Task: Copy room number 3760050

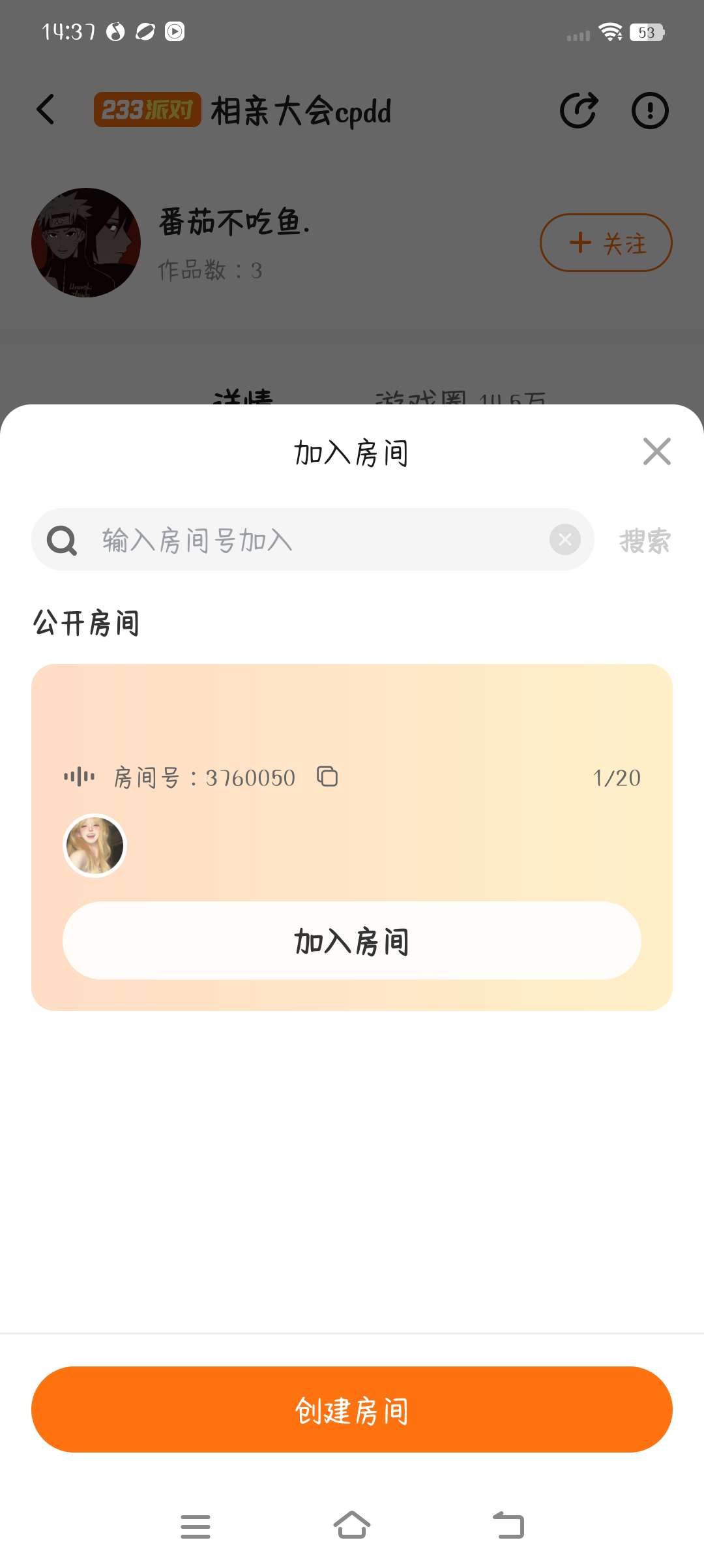Action: pyautogui.click(x=327, y=777)
